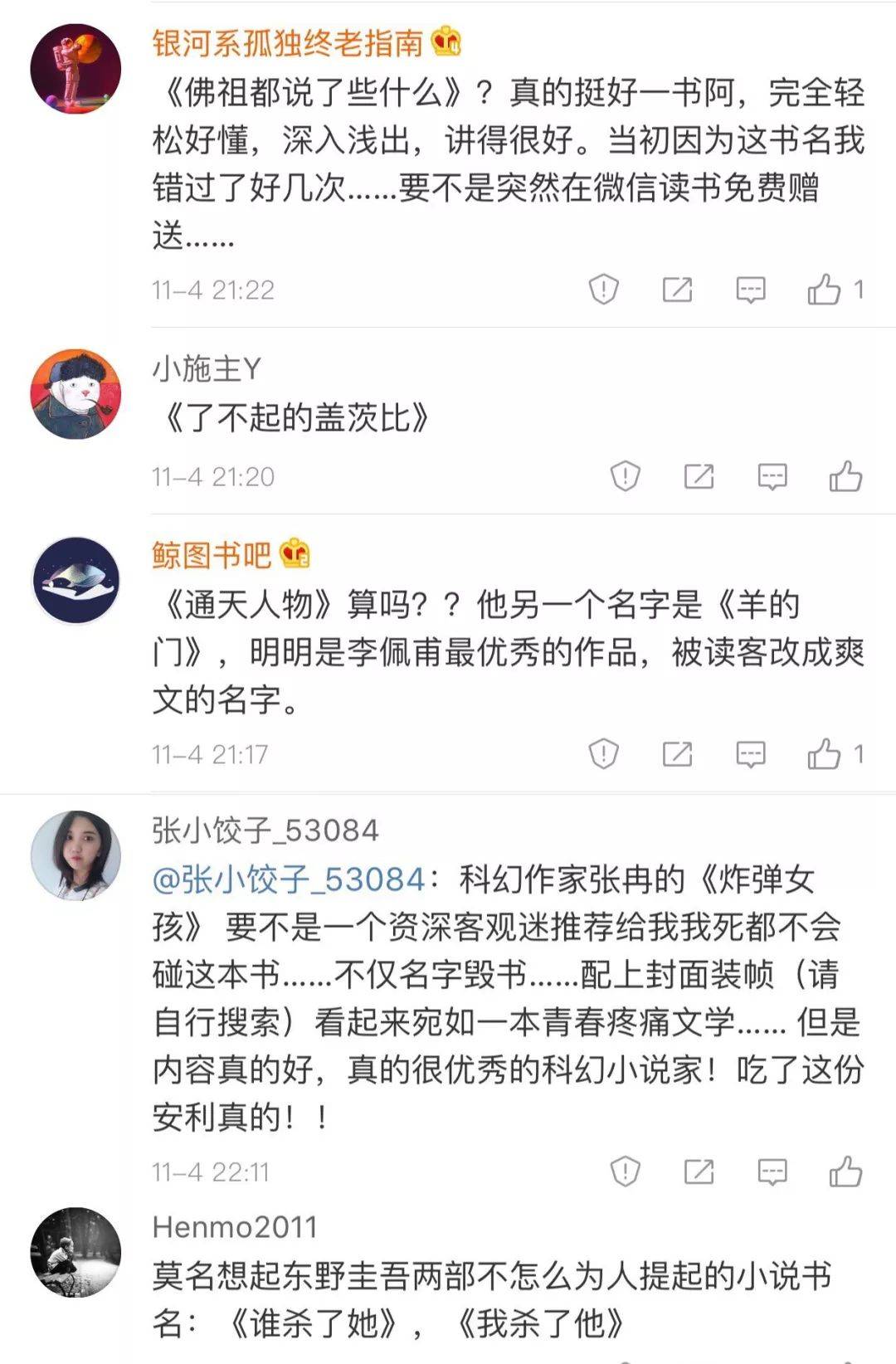This screenshot has height=1364, width=896.
Task: Like 银河系孤独终老指南's comment
Action: click(x=824, y=290)
